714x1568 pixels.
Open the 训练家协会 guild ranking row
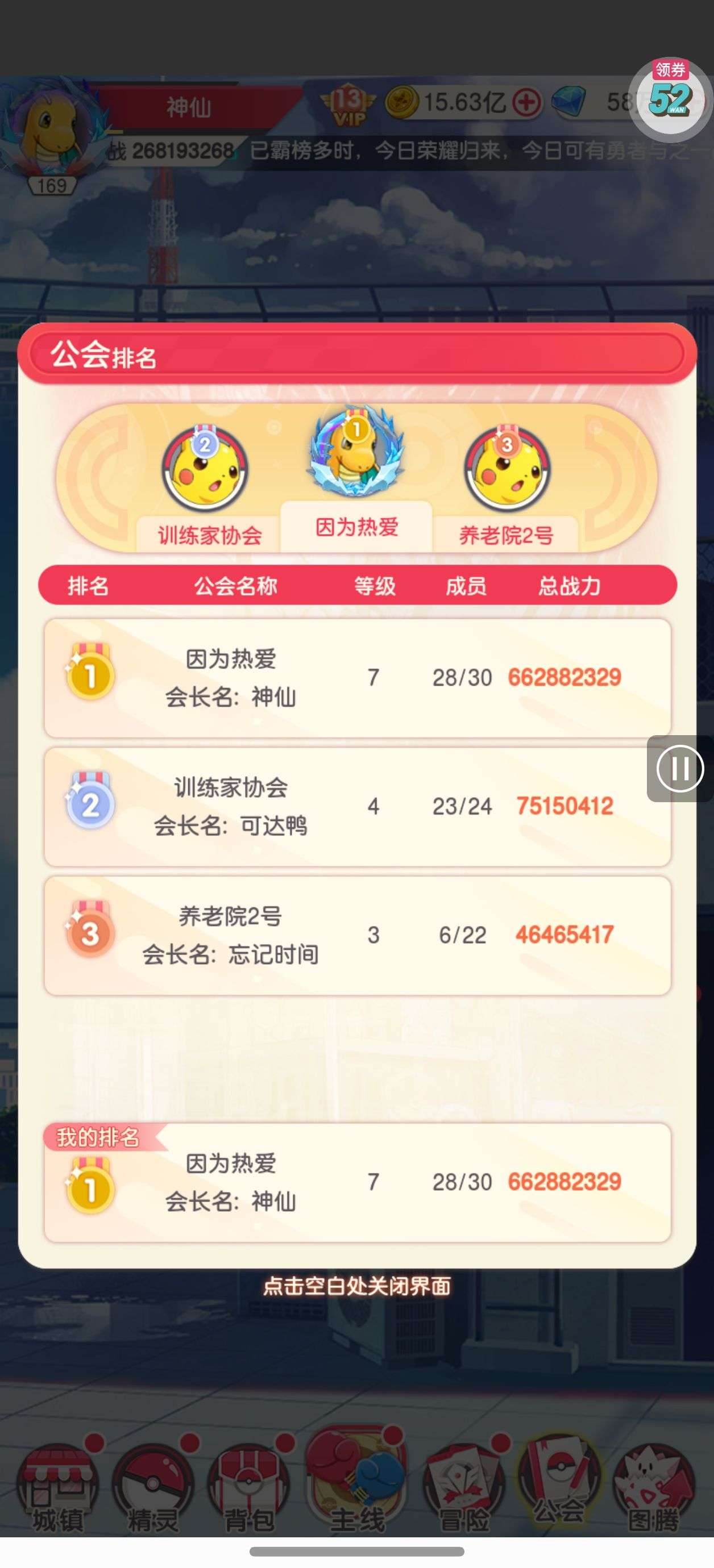point(357,807)
